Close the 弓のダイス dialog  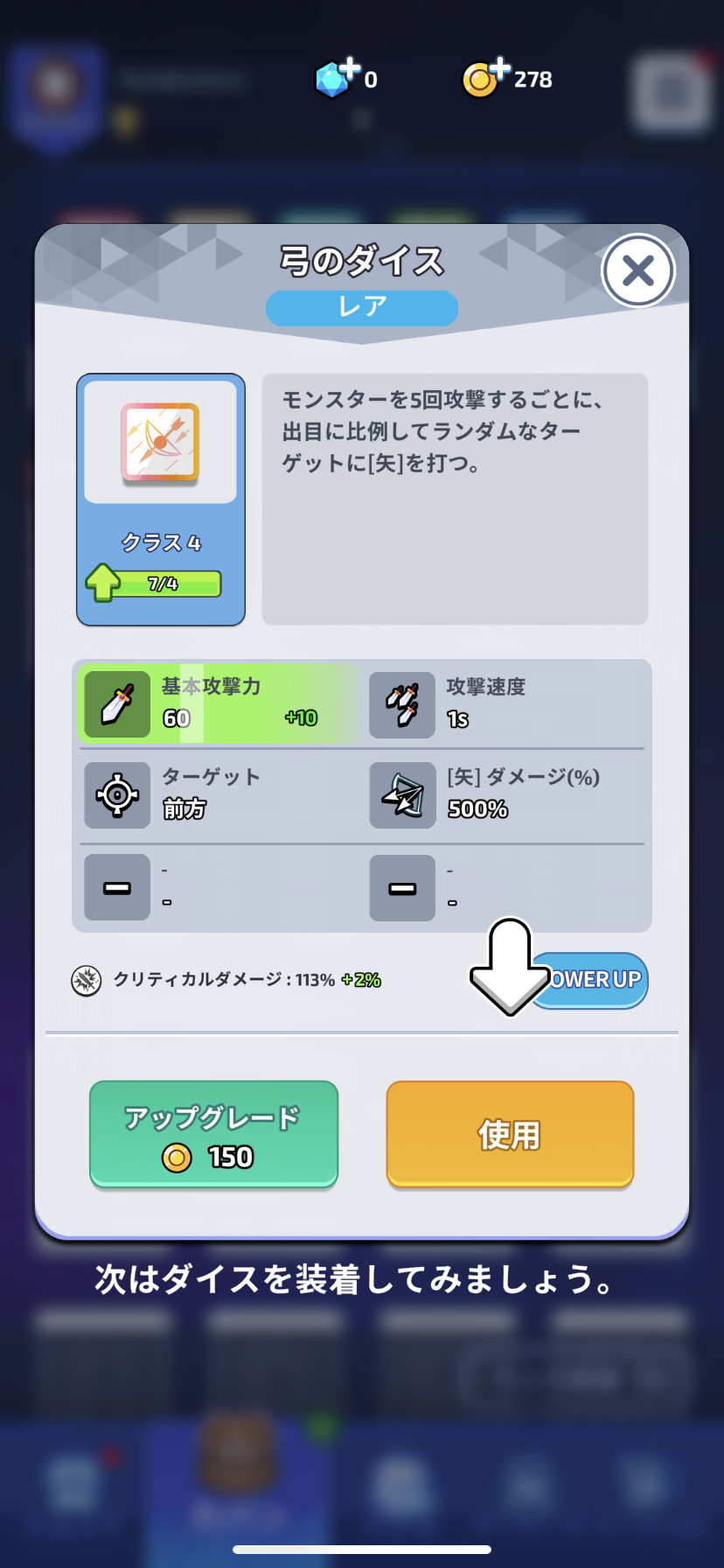point(638,271)
